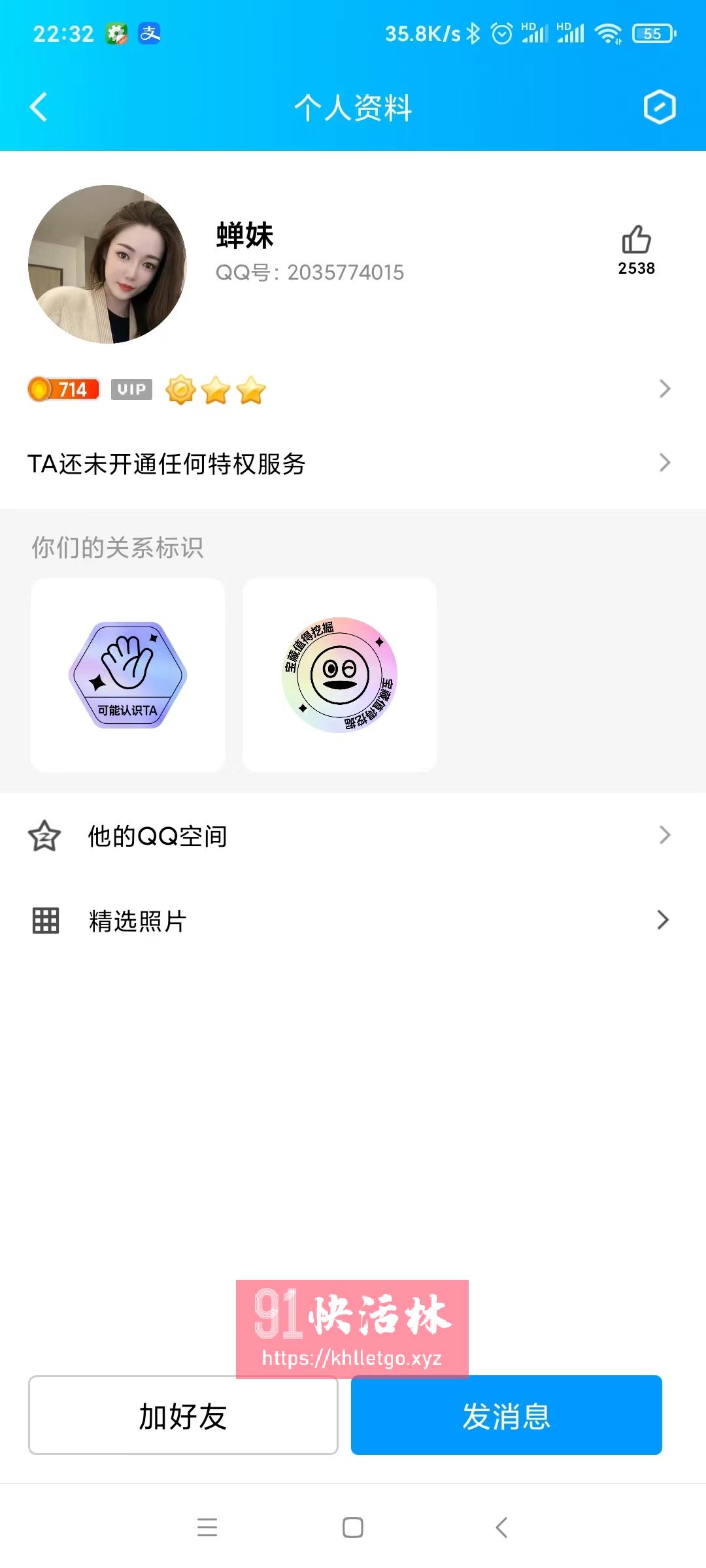Open 精选照片 via its right chevron
706x1568 pixels.
665,921
